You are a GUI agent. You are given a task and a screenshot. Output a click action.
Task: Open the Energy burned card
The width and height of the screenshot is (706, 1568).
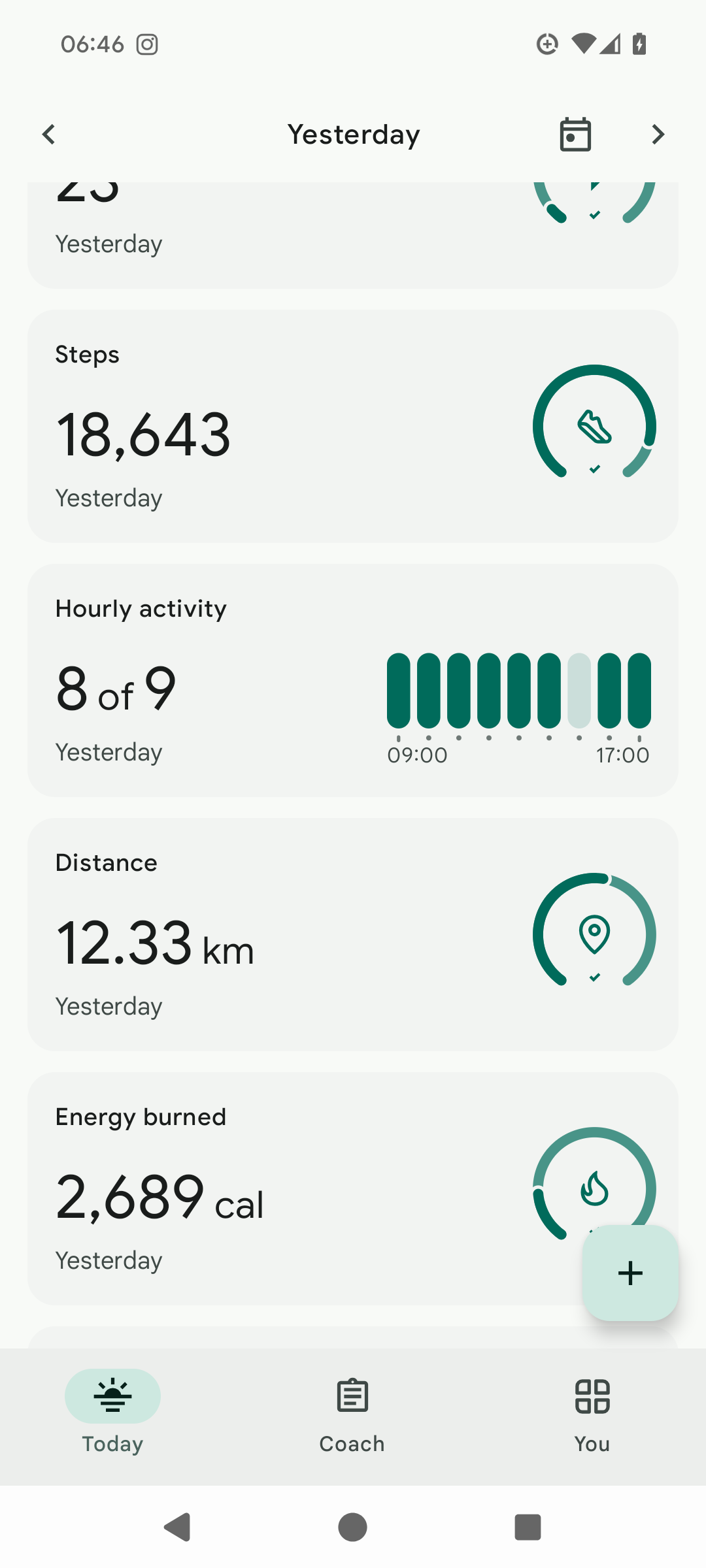click(x=353, y=1188)
